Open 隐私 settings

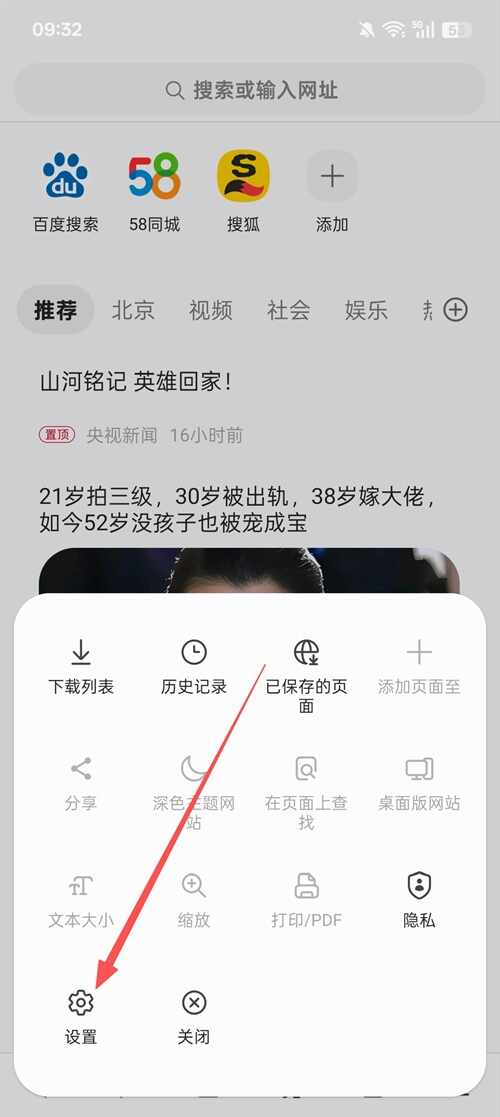click(x=420, y=900)
